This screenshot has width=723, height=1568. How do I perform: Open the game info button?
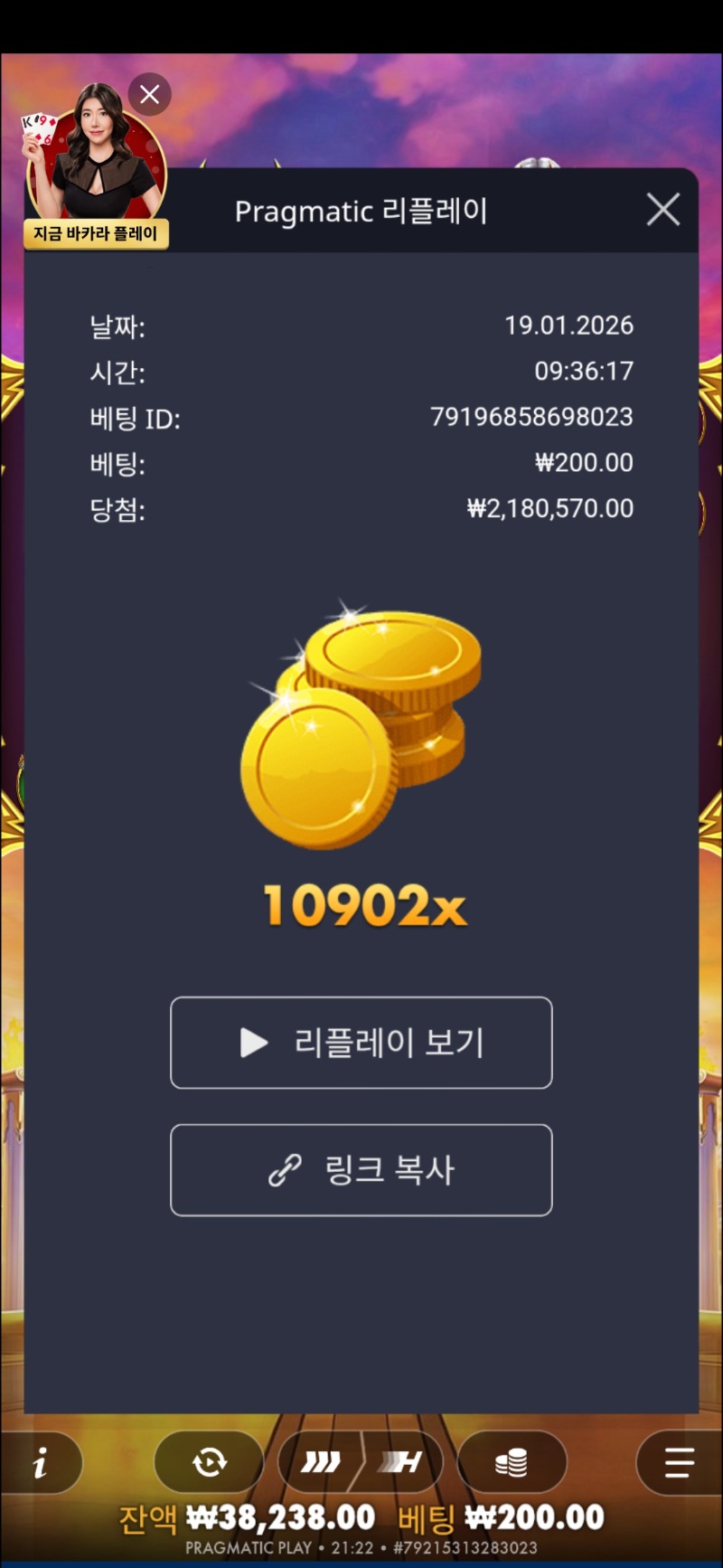tap(41, 1462)
